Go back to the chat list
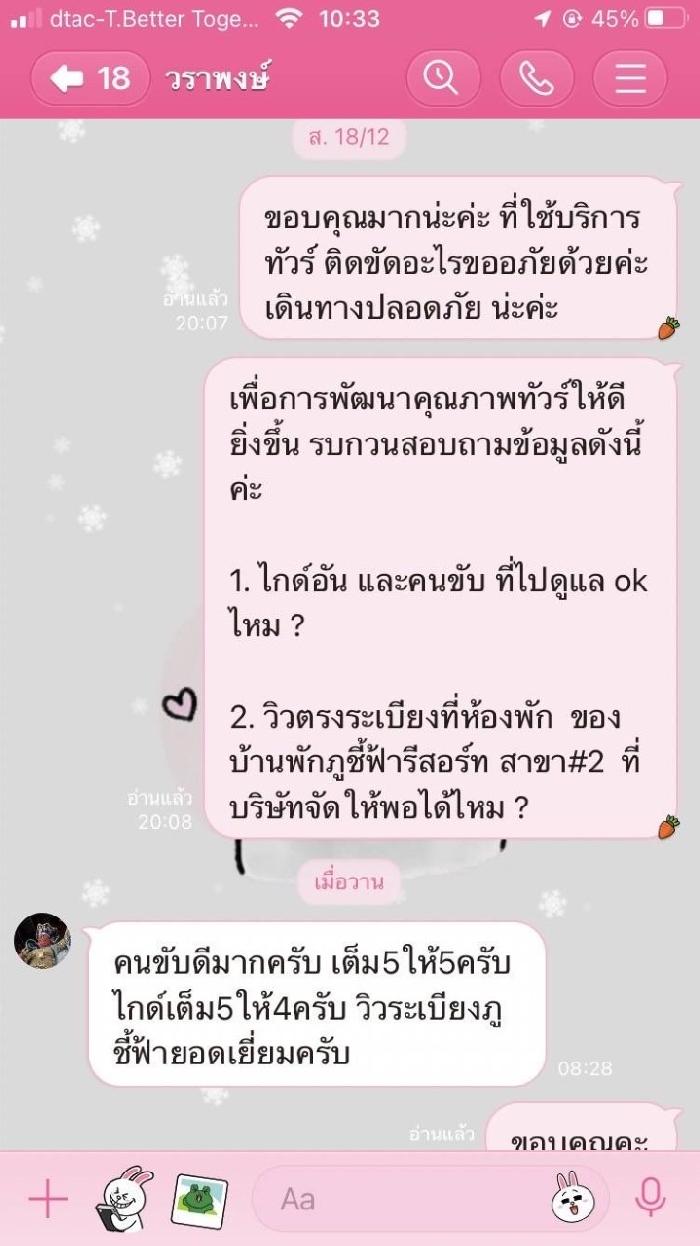 pos(88,78)
